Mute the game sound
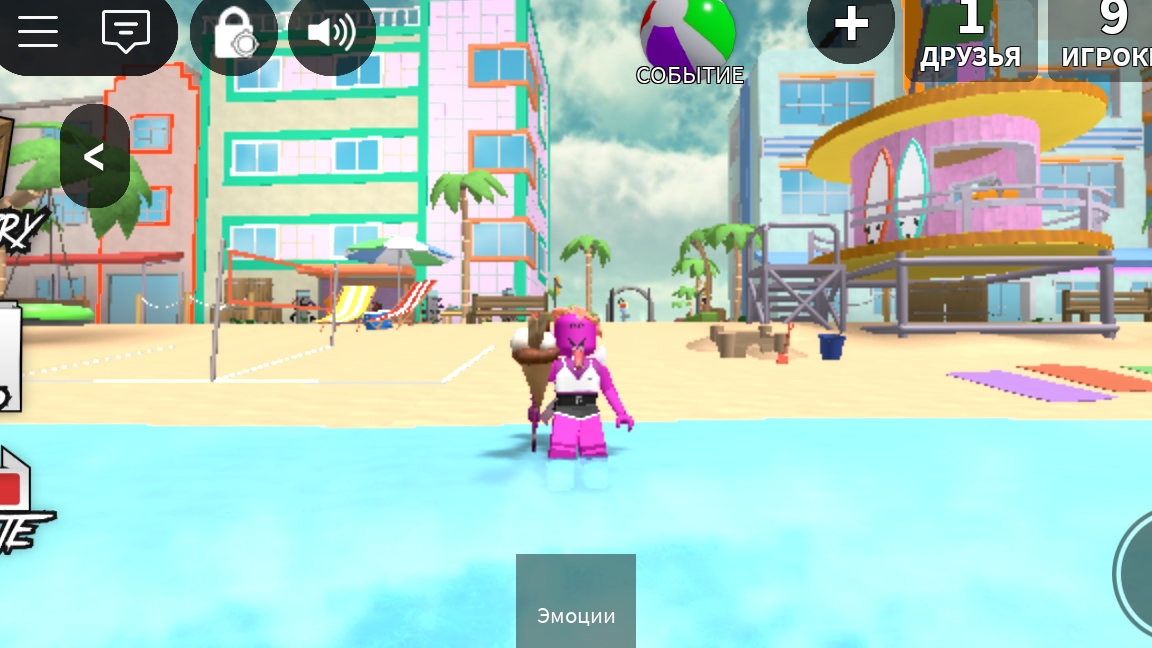Image resolution: width=1152 pixels, height=648 pixels. coord(331,32)
